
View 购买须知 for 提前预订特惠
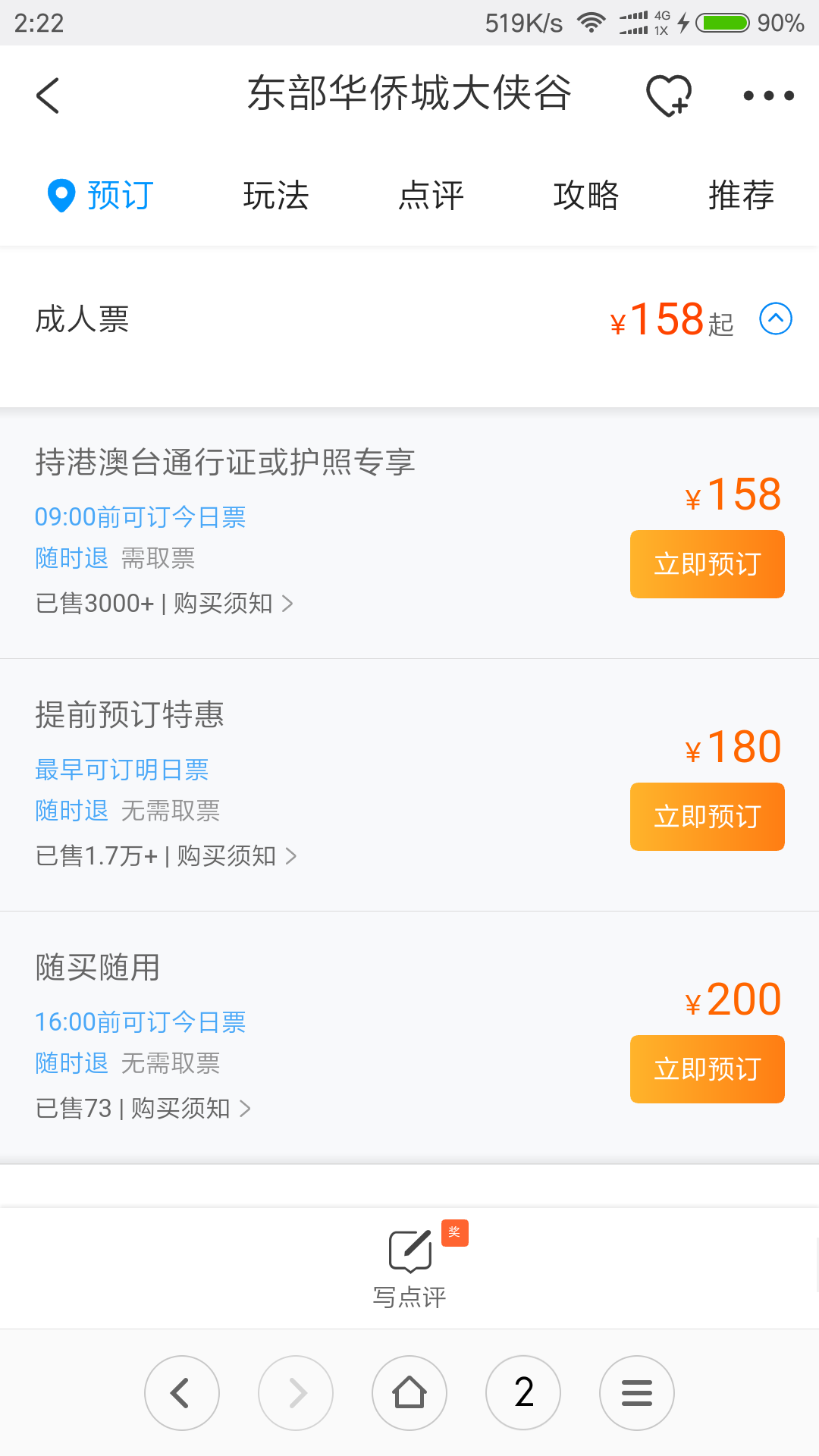[x=237, y=856]
